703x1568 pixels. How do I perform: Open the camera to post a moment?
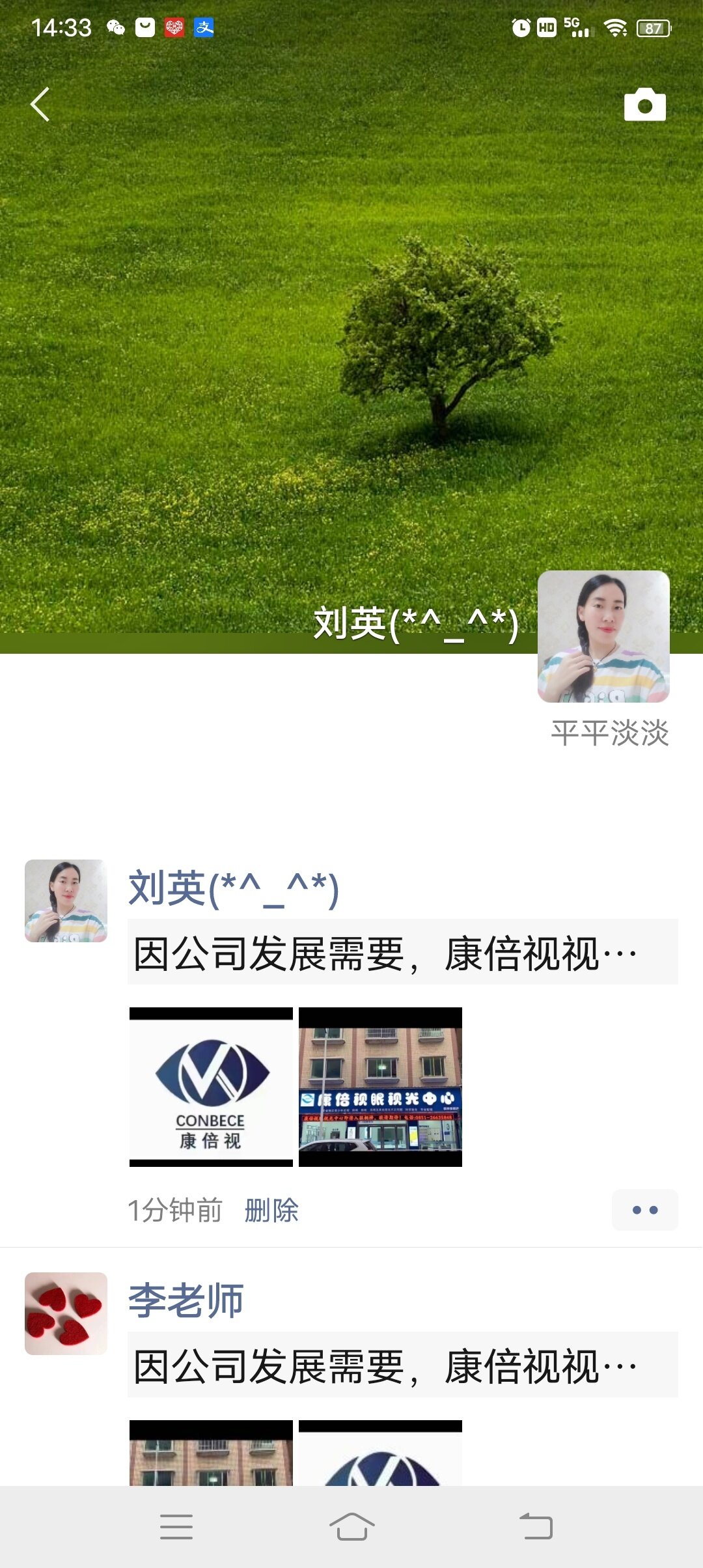pyautogui.click(x=644, y=105)
